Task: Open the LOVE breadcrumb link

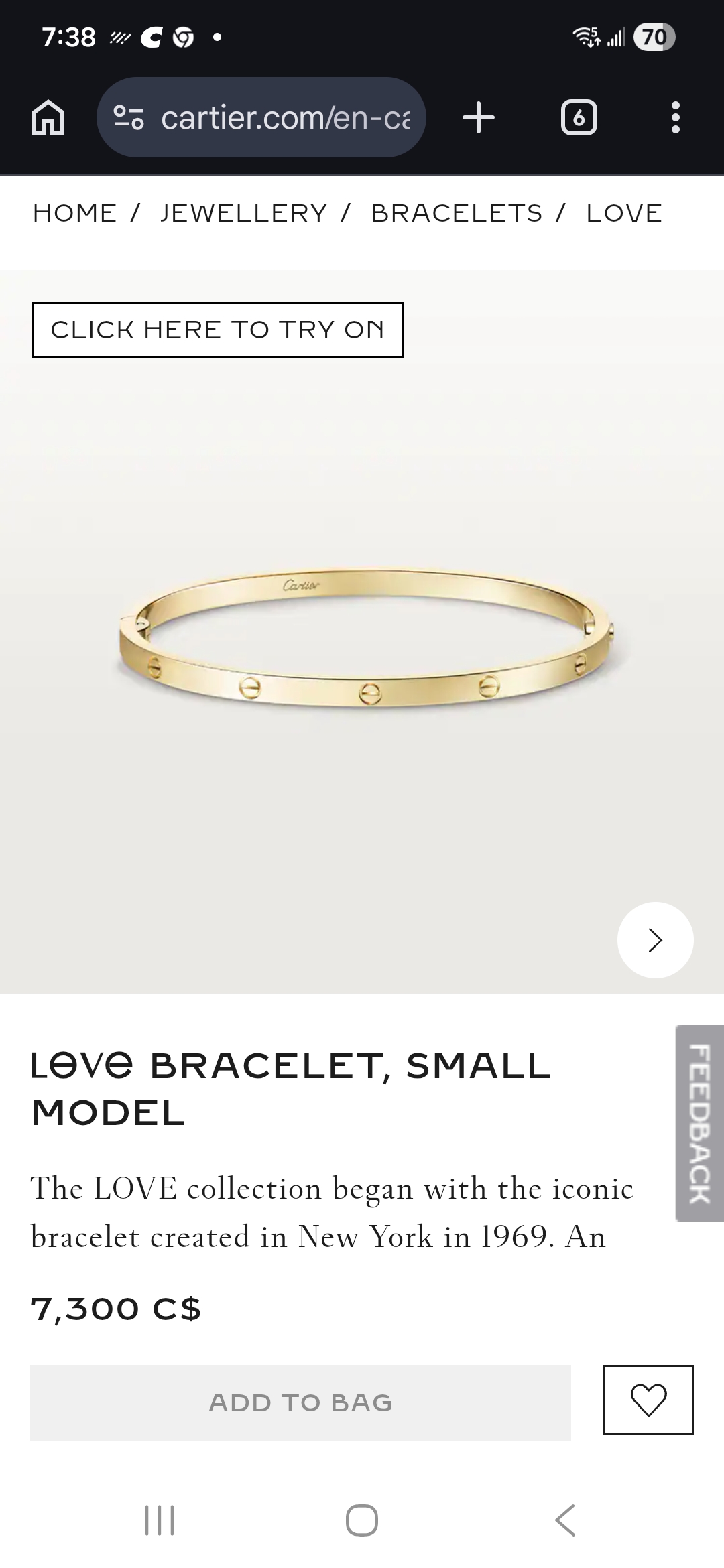Action: point(624,213)
